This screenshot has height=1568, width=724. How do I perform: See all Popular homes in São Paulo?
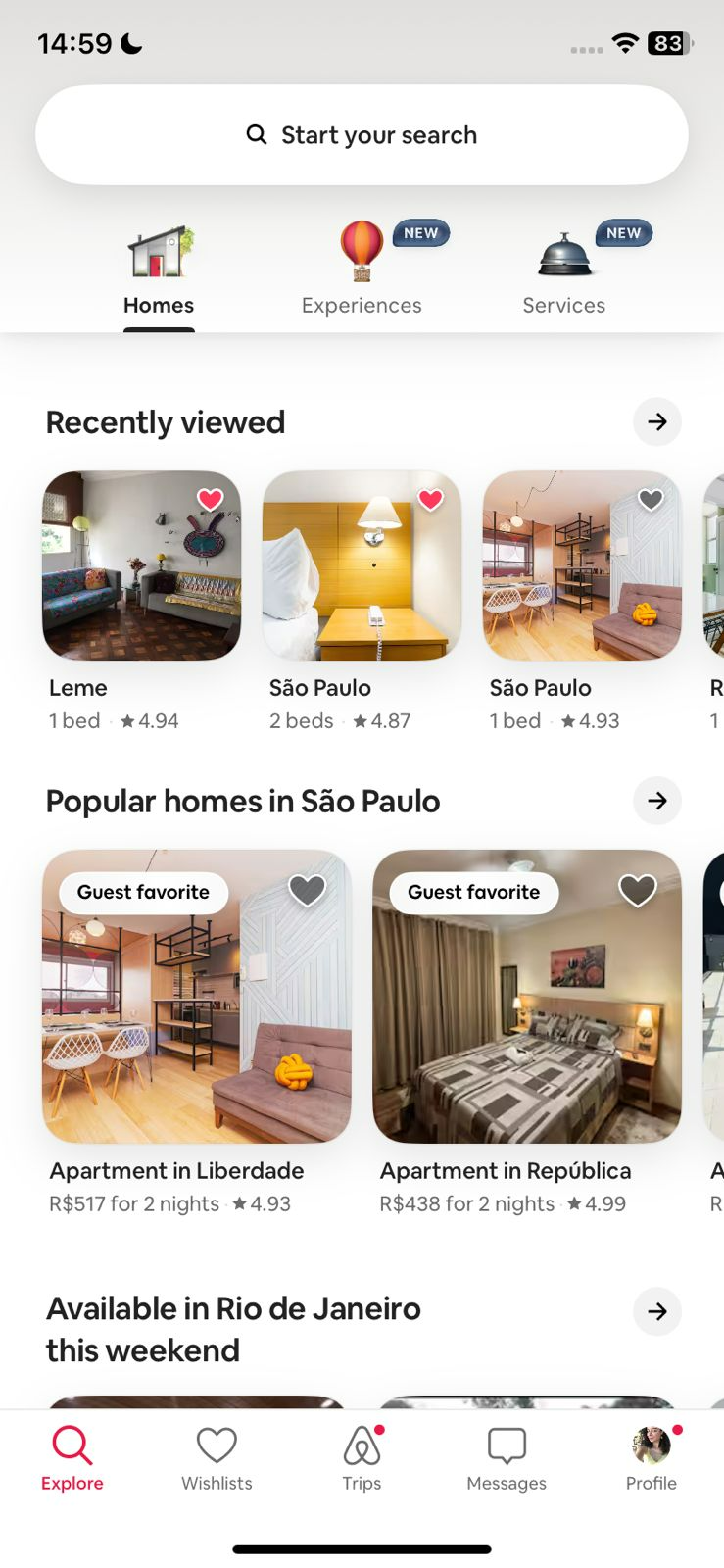pyautogui.click(x=656, y=801)
